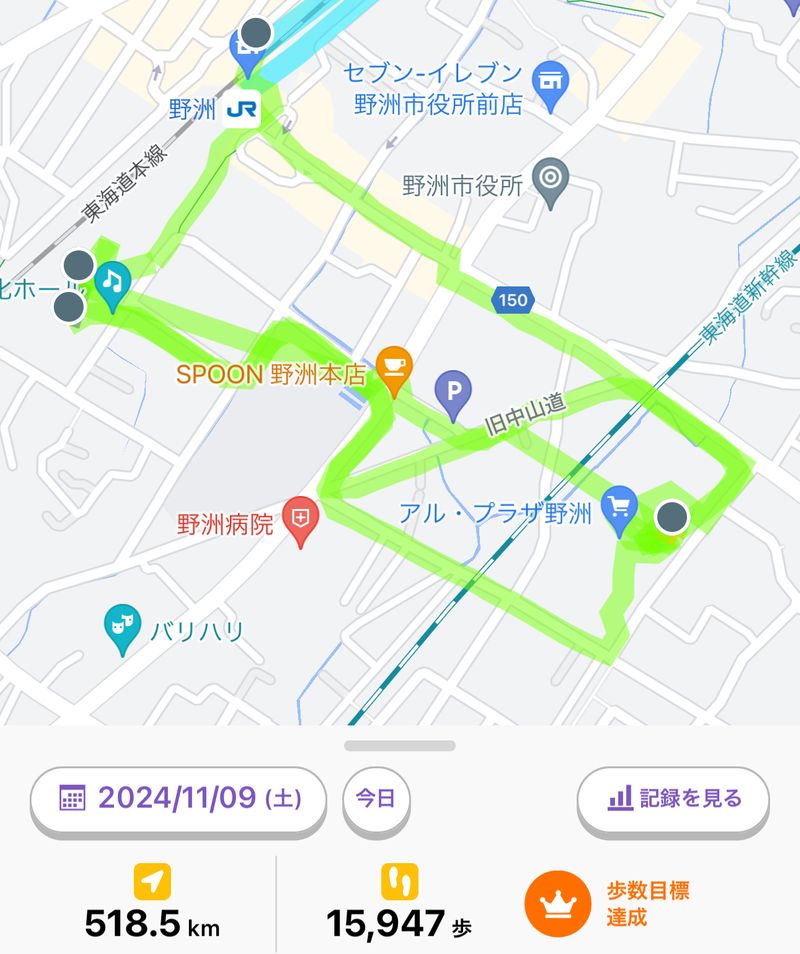This screenshot has width=800, height=954.
Task: Jump to today with 今日 button
Action: [376, 798]
